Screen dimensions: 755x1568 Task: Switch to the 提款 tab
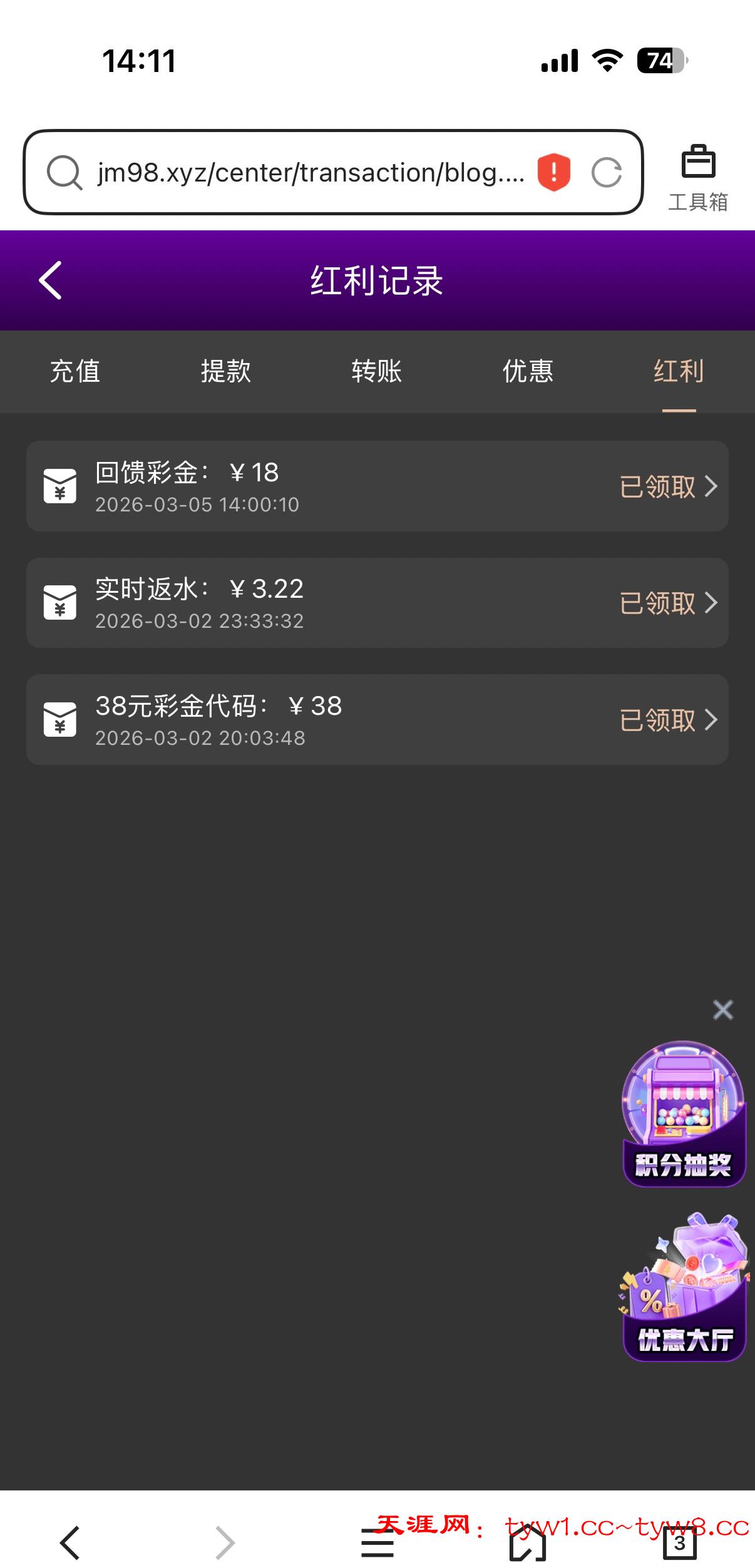coord(226,371)
